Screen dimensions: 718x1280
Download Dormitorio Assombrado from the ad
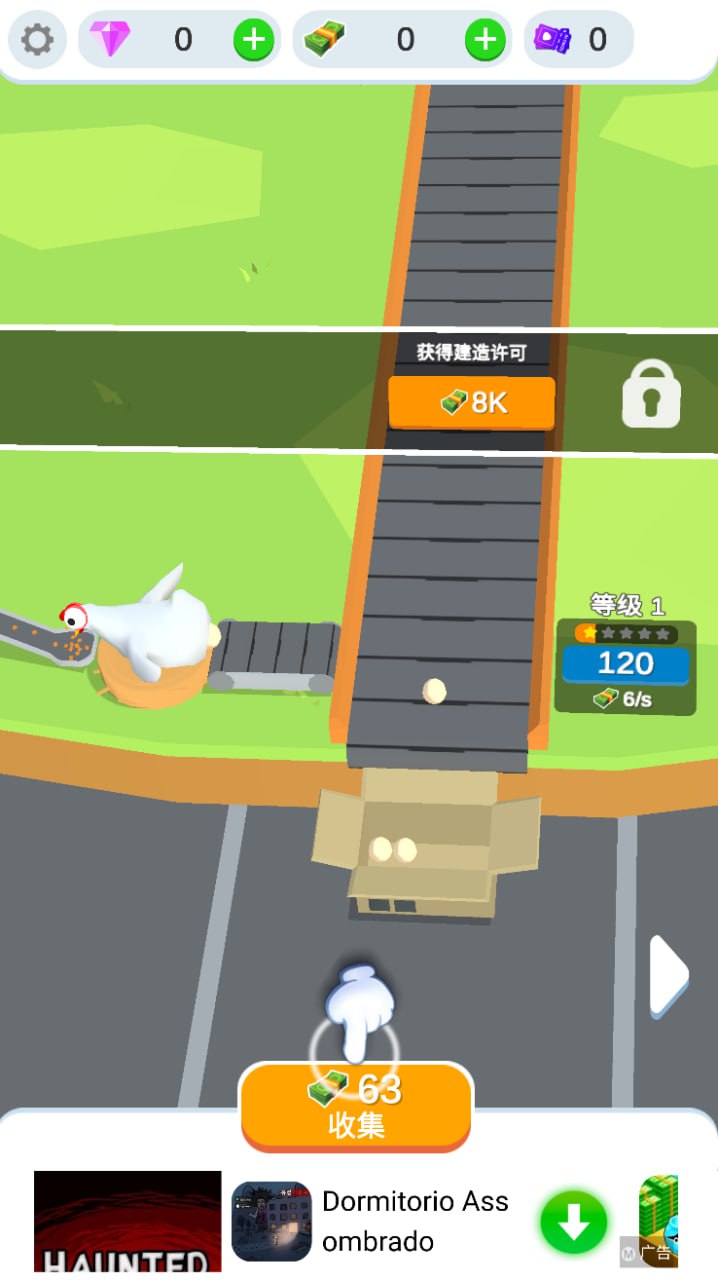point(574,1222)
